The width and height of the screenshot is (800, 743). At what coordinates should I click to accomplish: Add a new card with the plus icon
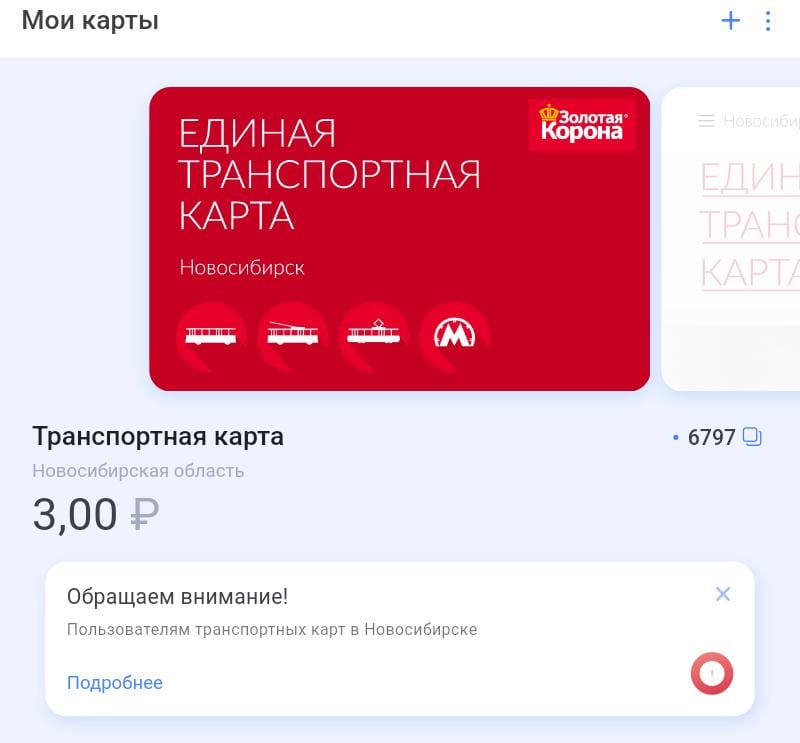coord(731,20)
